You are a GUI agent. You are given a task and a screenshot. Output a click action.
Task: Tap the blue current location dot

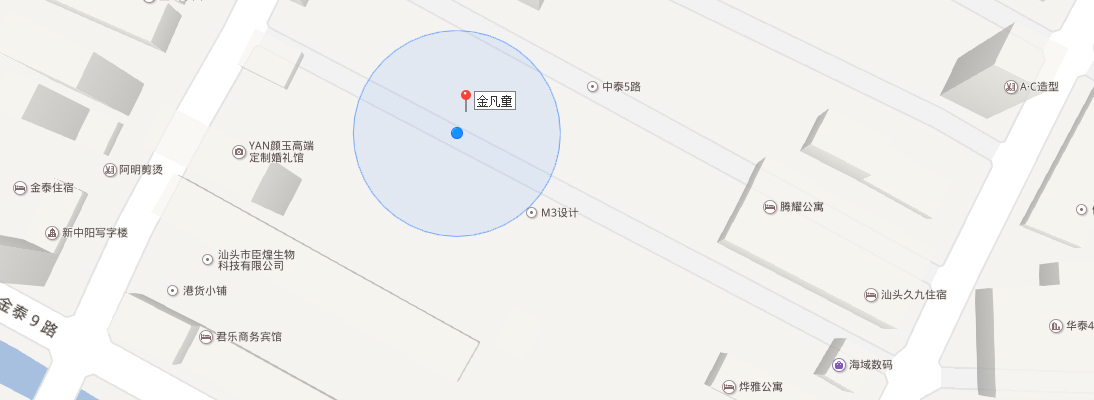click(457, 133)
